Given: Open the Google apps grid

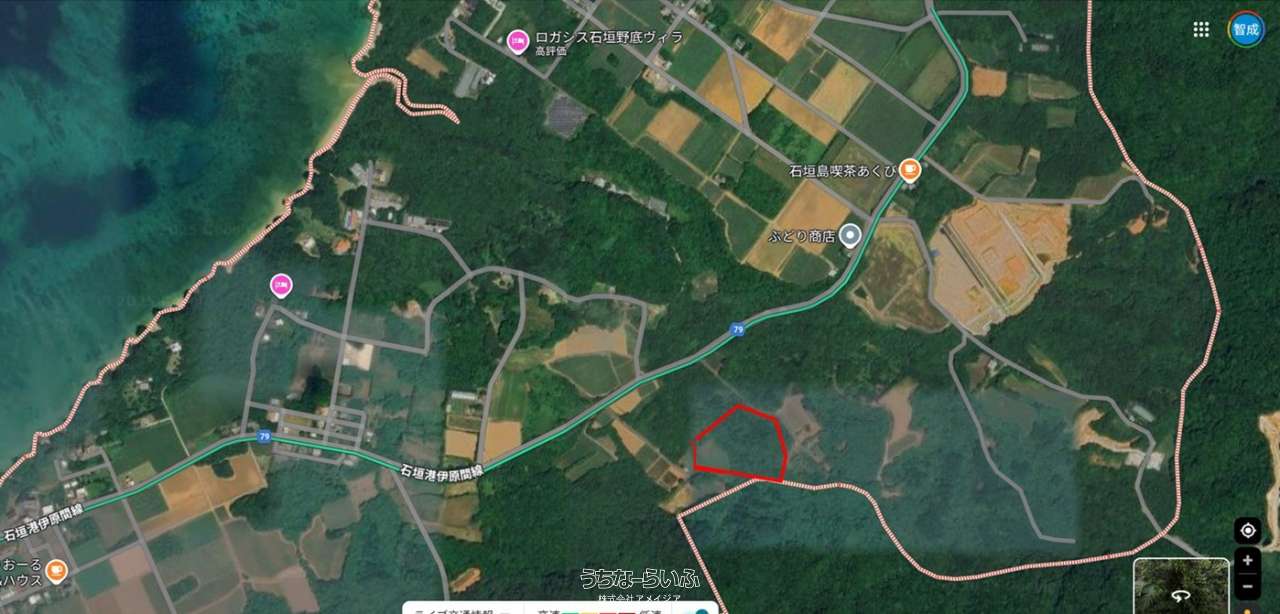Looking at the screenshot, I should tap(1201, 29).
